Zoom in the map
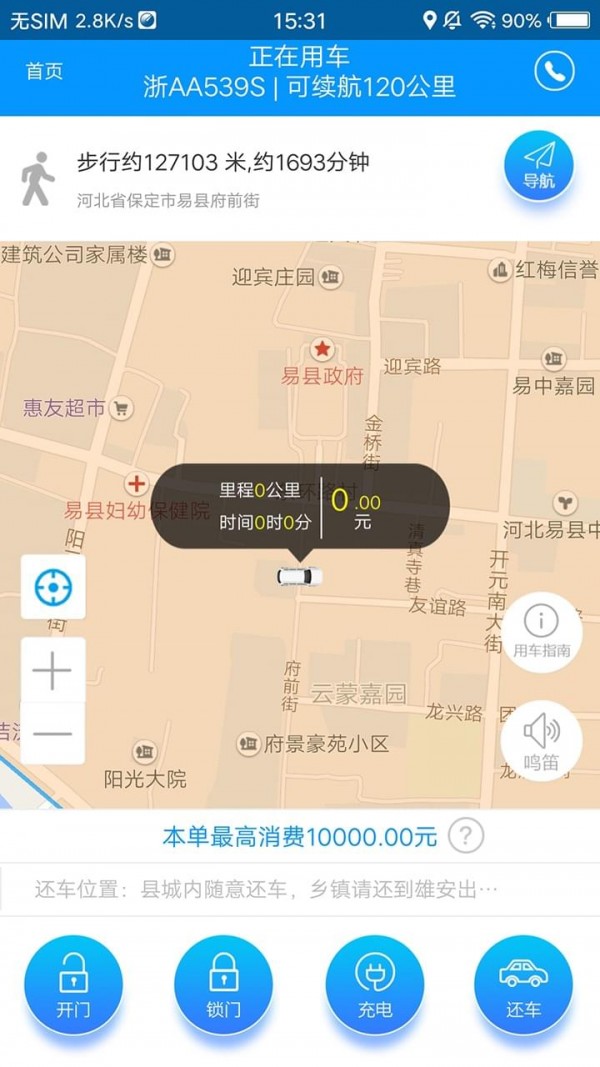Viewport: 600px width, 1067px height. coord(53,670)
